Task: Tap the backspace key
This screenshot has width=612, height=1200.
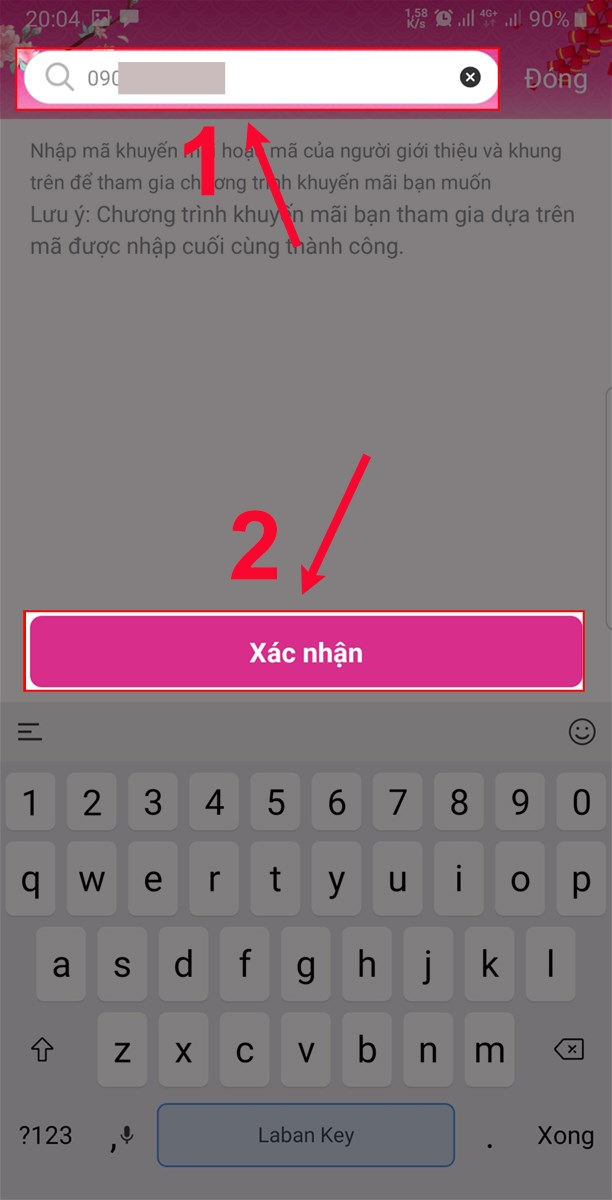Action: point(568,1049)
